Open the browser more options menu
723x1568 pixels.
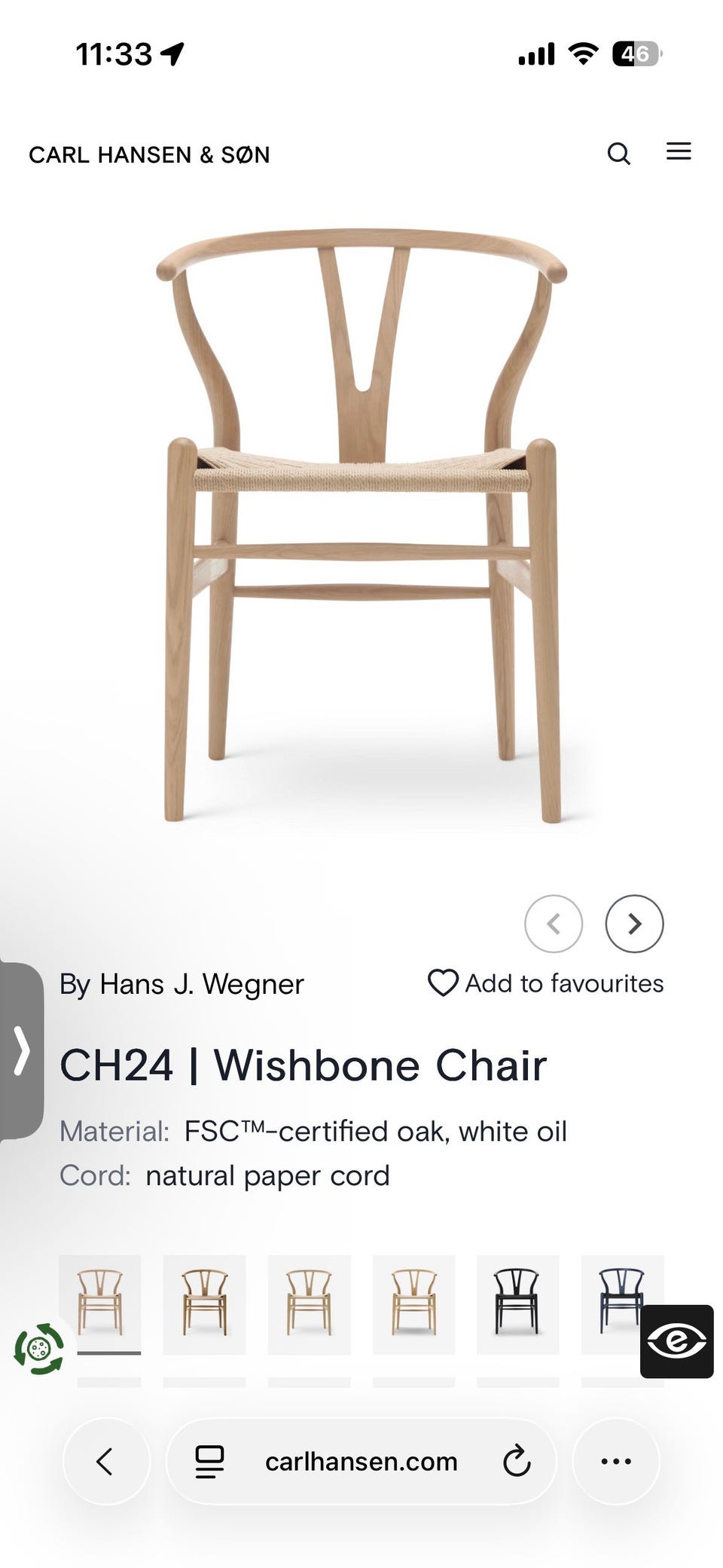point(616,1461)
